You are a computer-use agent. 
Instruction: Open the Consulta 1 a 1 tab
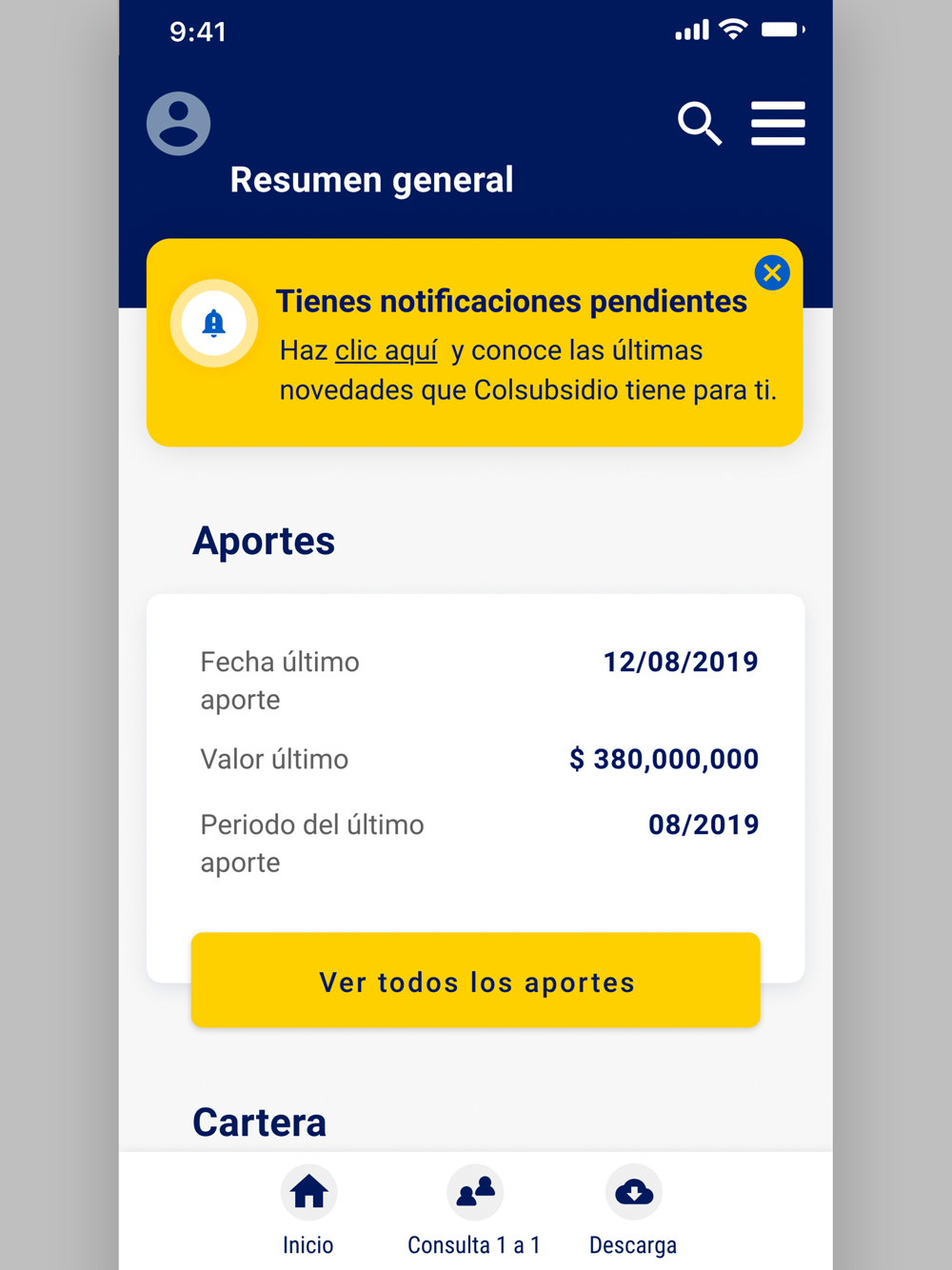[x=474, y=1211]
